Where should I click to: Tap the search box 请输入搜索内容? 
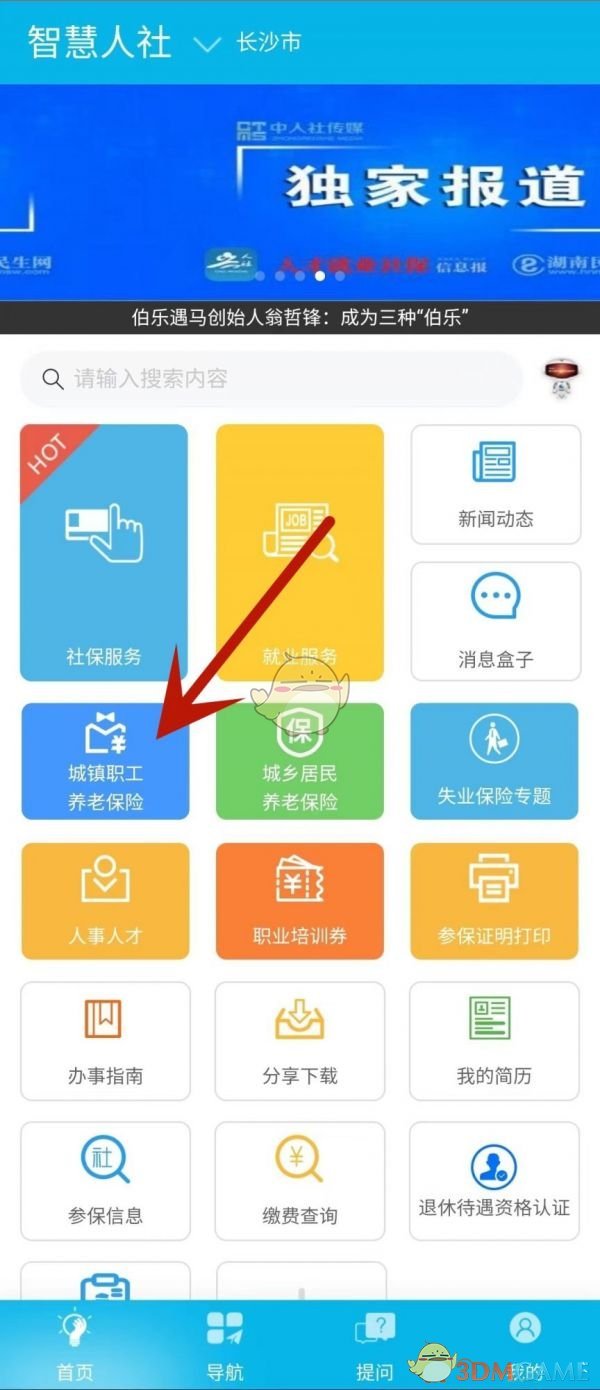pyautogui.click(x=270, y=379)
